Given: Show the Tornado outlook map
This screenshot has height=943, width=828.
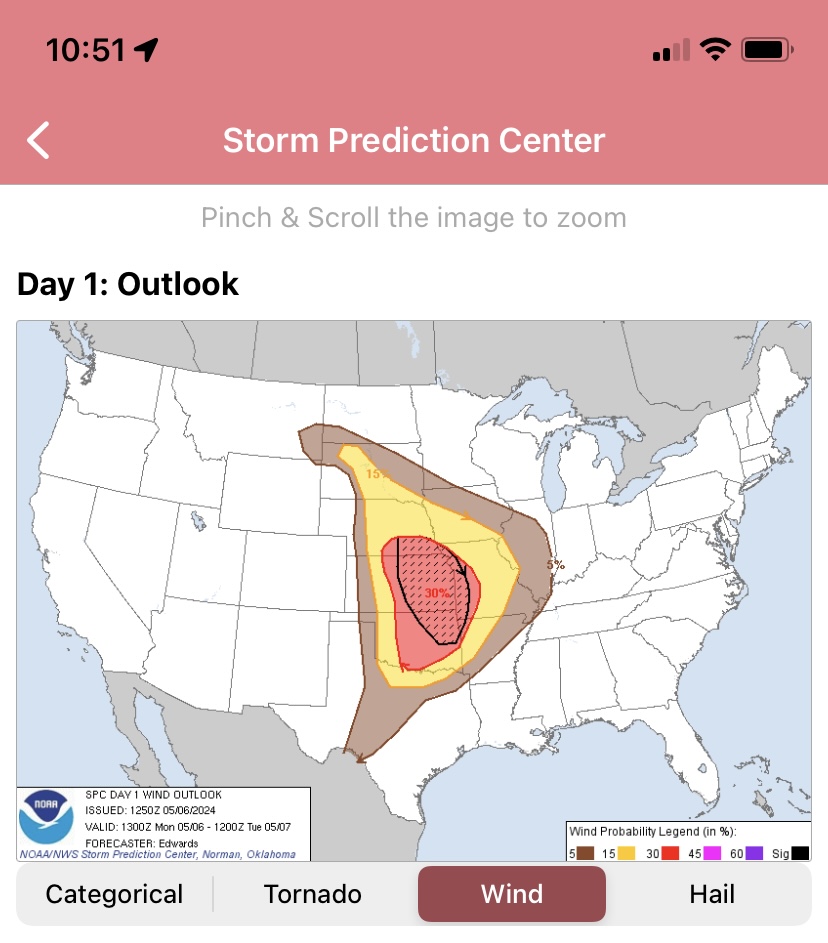Looking at the screenshot, I should 313,894.
